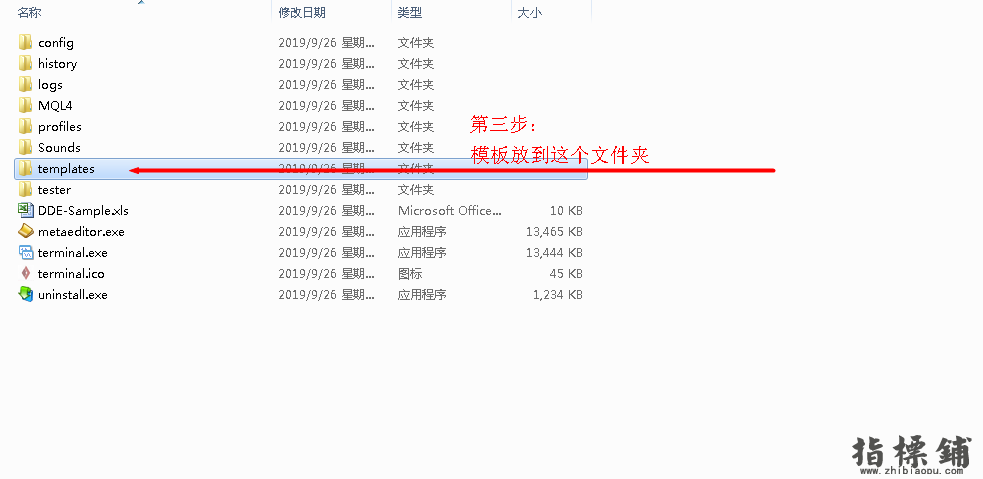This screenshot has width=983, height=479.
Task: Select the terminal.ico icon file
Action: coord(71,274)
